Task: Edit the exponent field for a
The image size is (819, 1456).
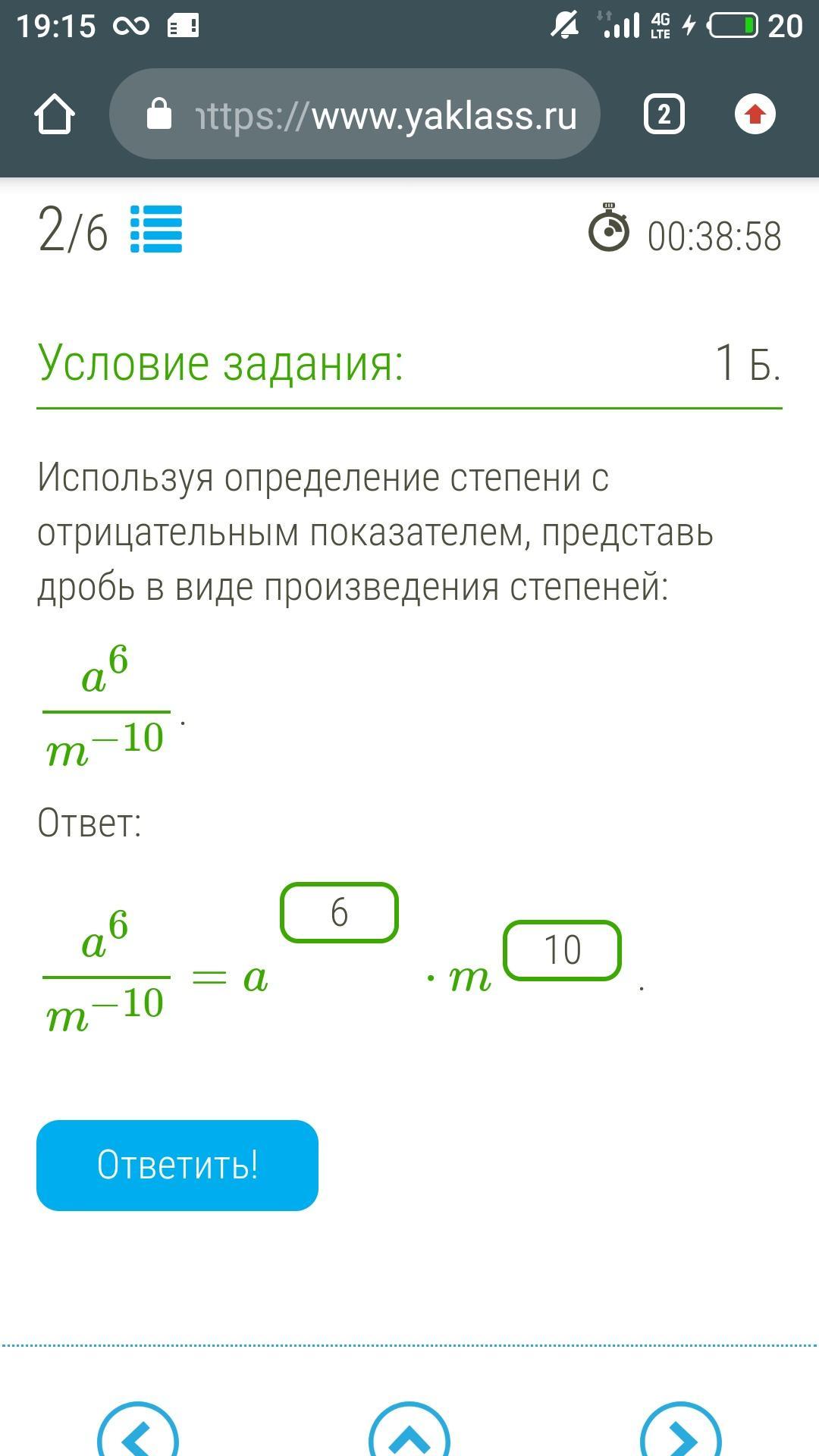Action: [339, 912]
